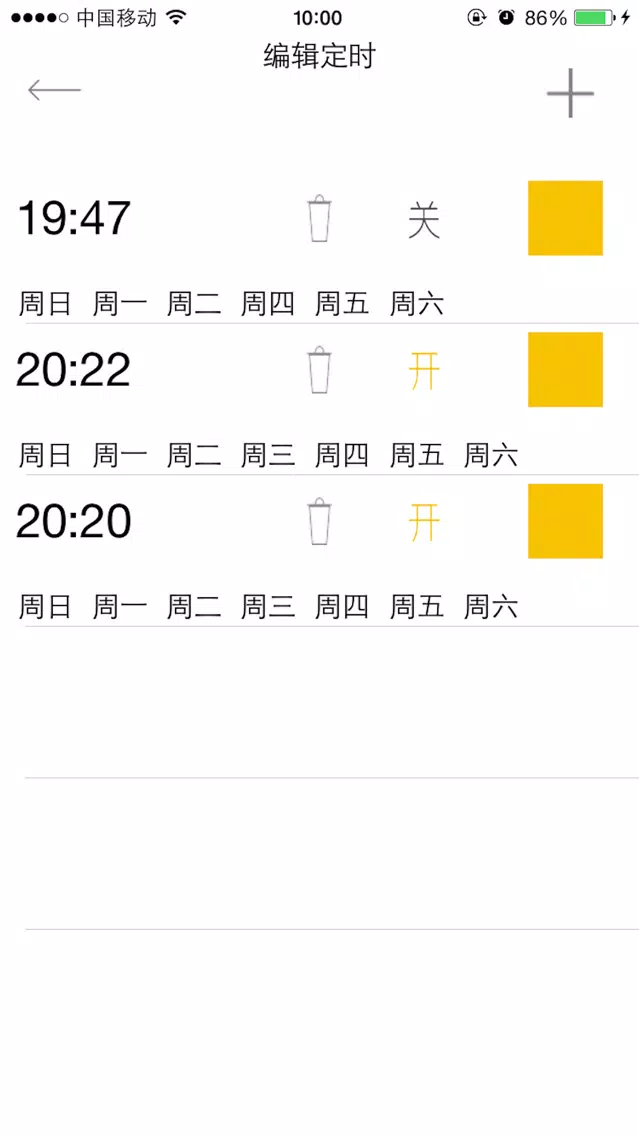Add a new timer with the plus icon
Screen dimensions: 639x1136
click(x=570, y=93)
